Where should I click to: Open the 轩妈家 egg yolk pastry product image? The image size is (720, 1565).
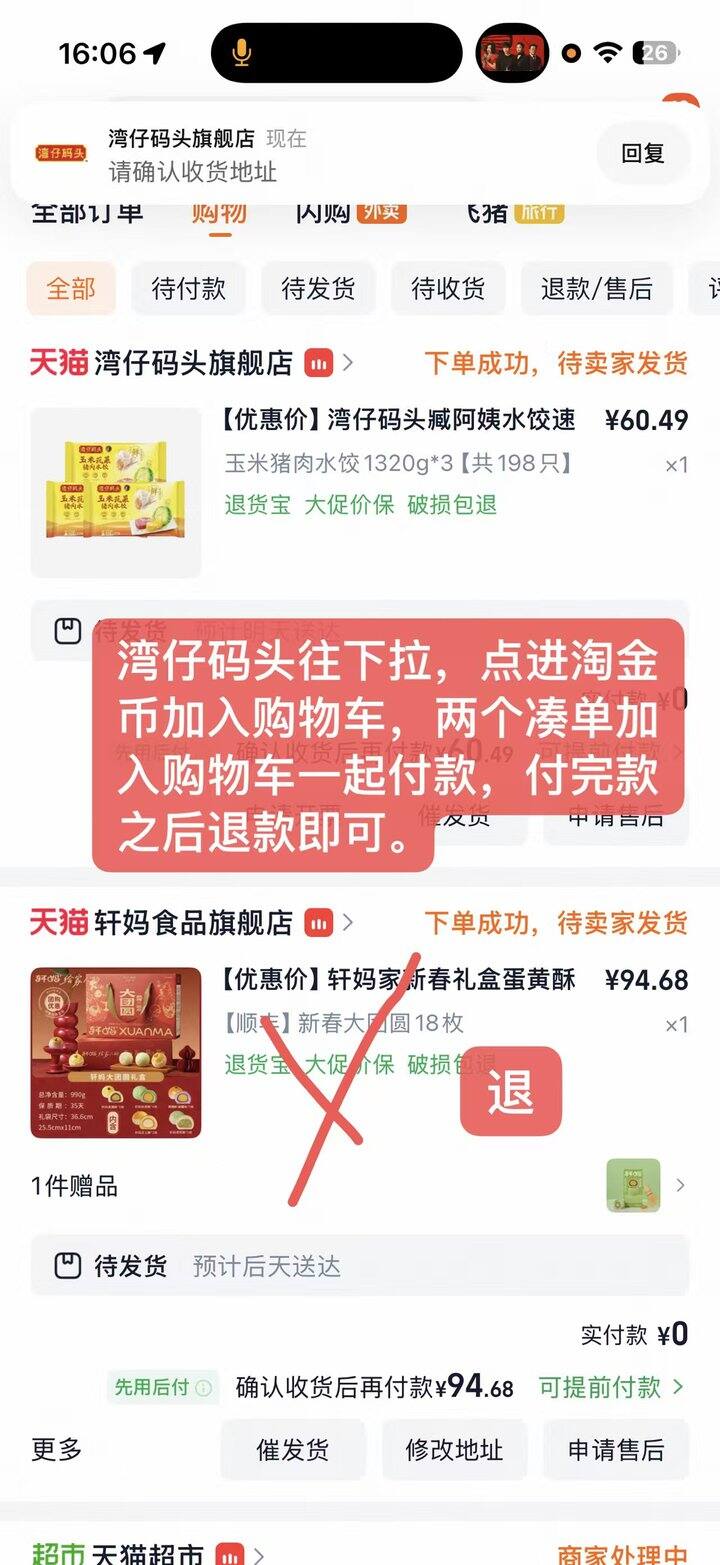116,1053
